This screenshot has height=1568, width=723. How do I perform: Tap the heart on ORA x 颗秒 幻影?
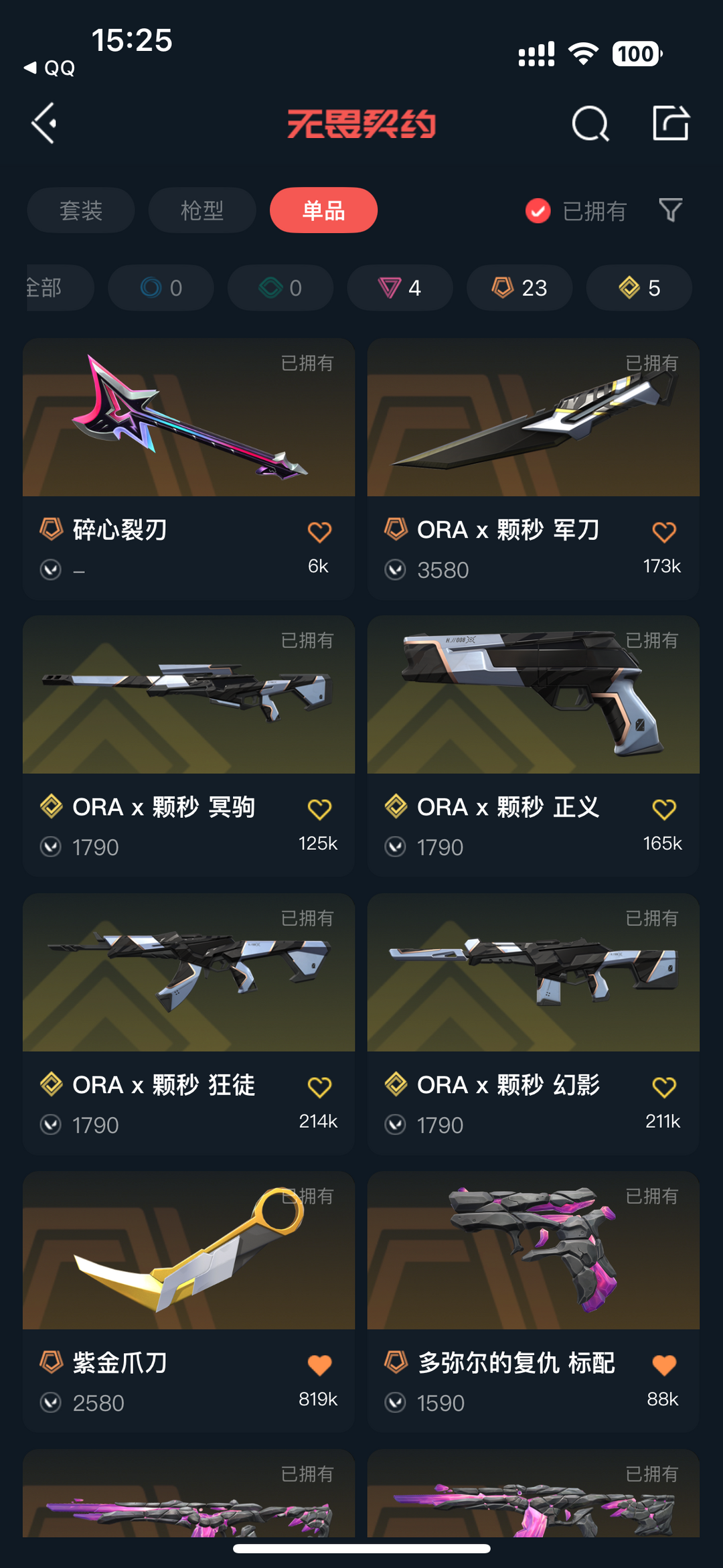(663, 1087)
